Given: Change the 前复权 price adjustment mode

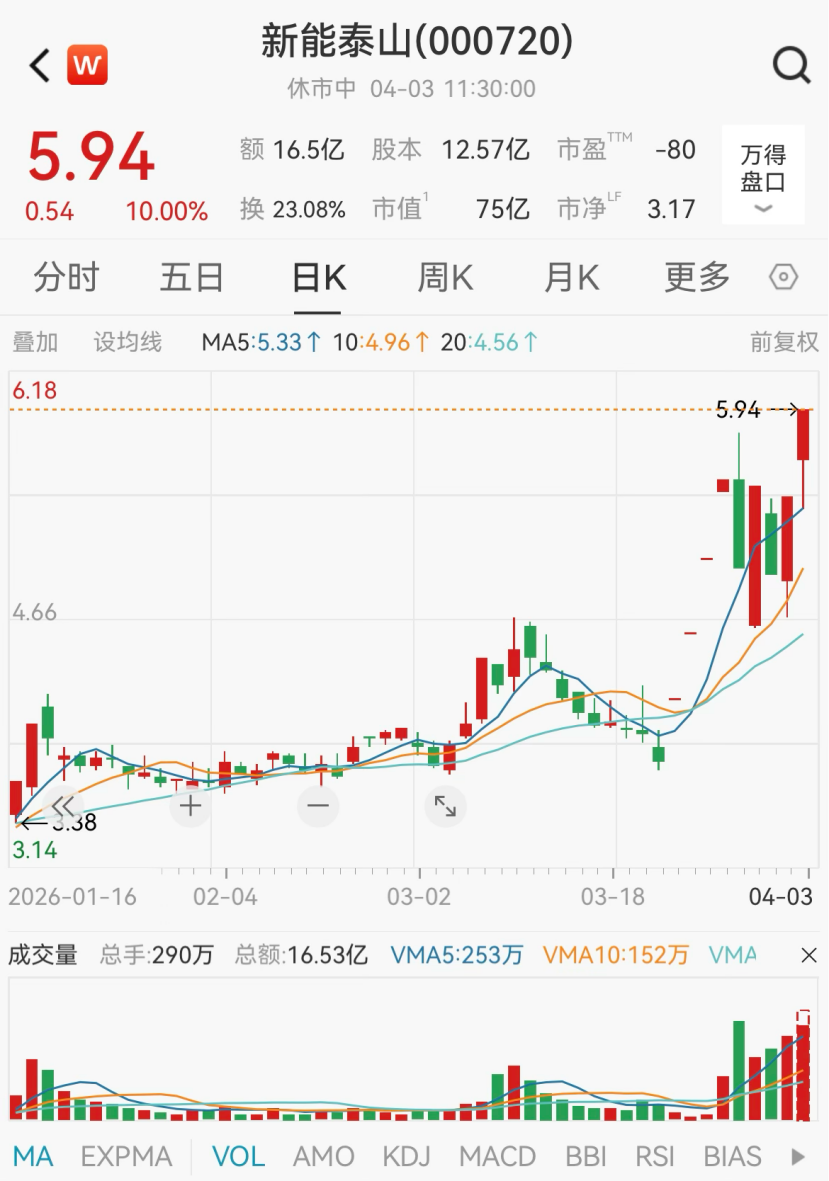Looking at the screenshot, I should tap(784, 342).
